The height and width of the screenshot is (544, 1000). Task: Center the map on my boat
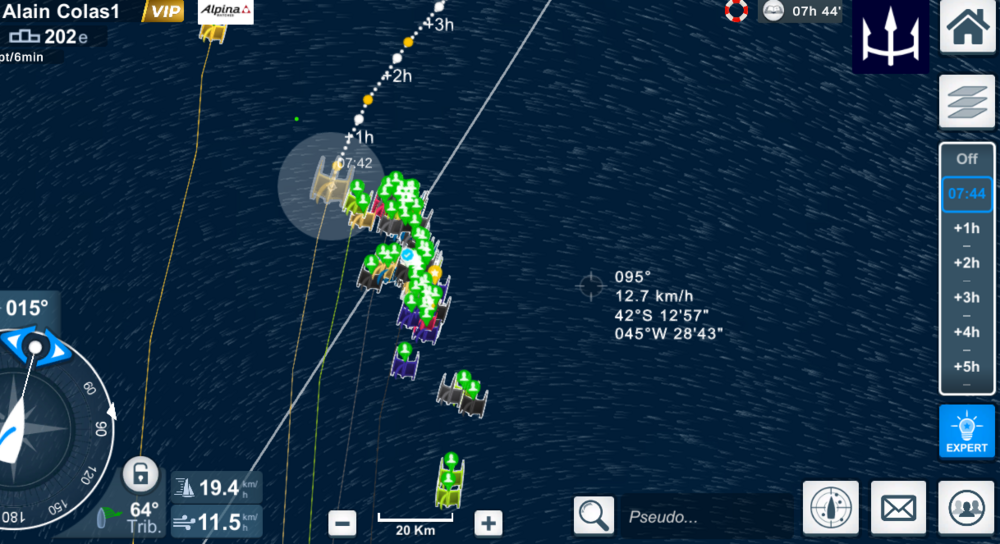[x=830, y=509]
